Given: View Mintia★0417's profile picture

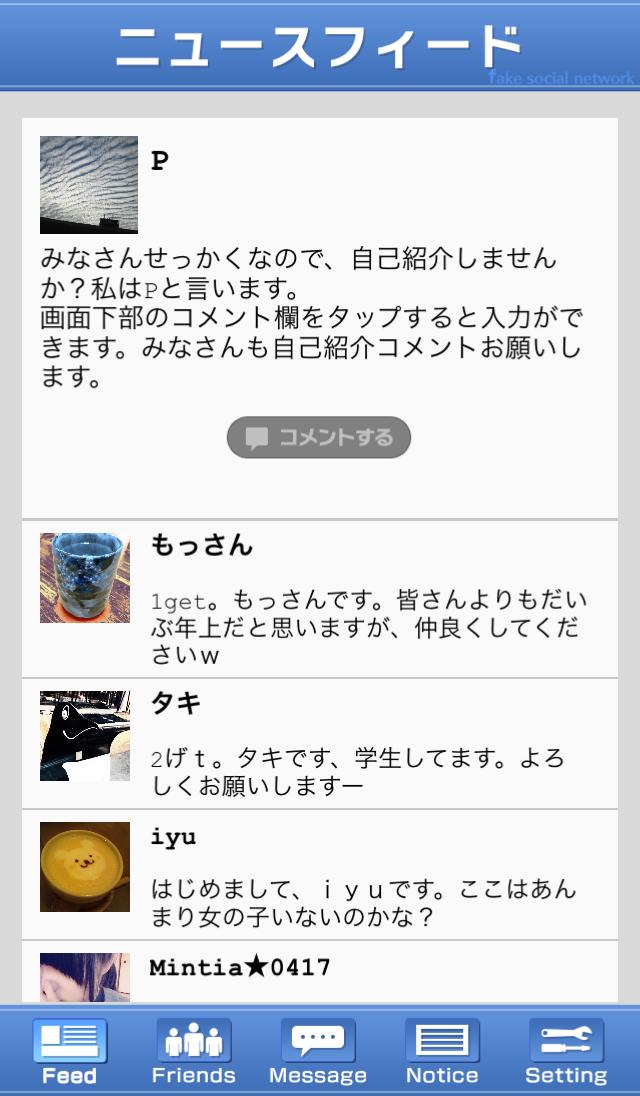Looking at the screenshot, I should pos(85,978).
